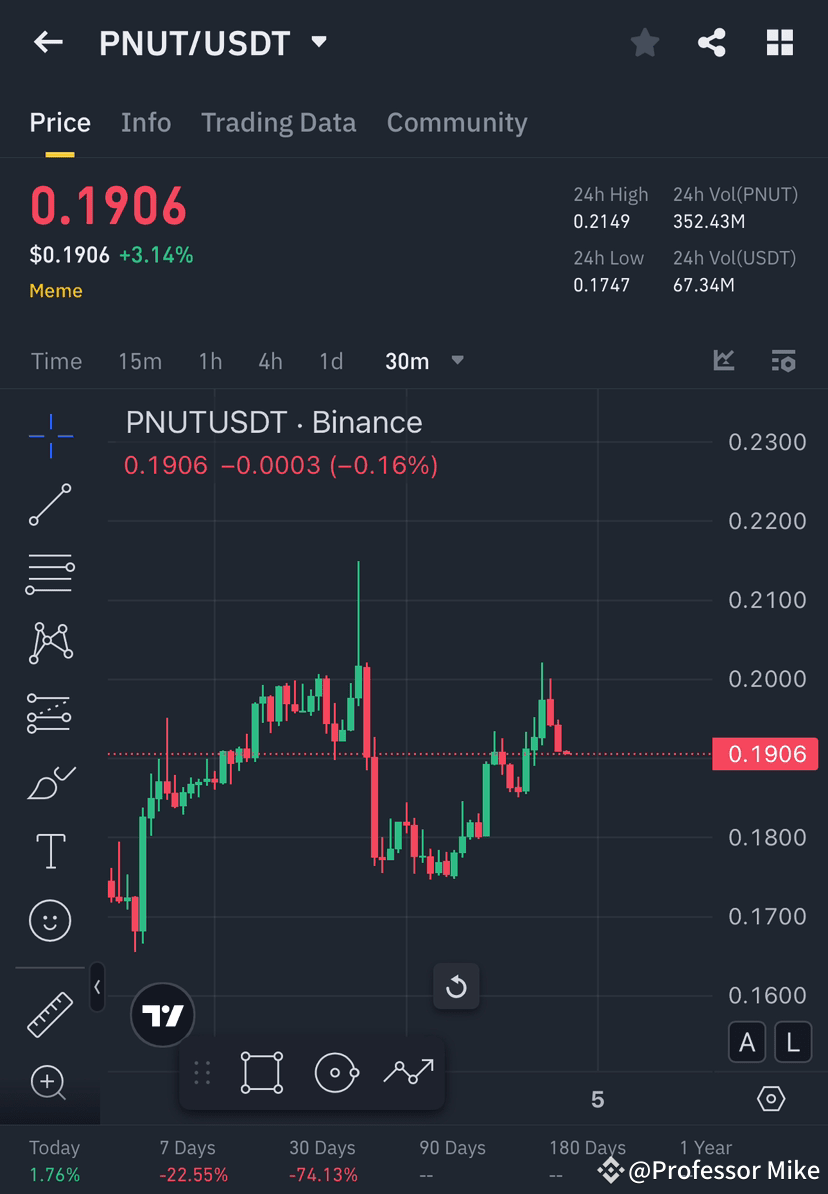Select the XABCD pattern drawing tool
Screen dimensions: 828x1194
(50, 643)
